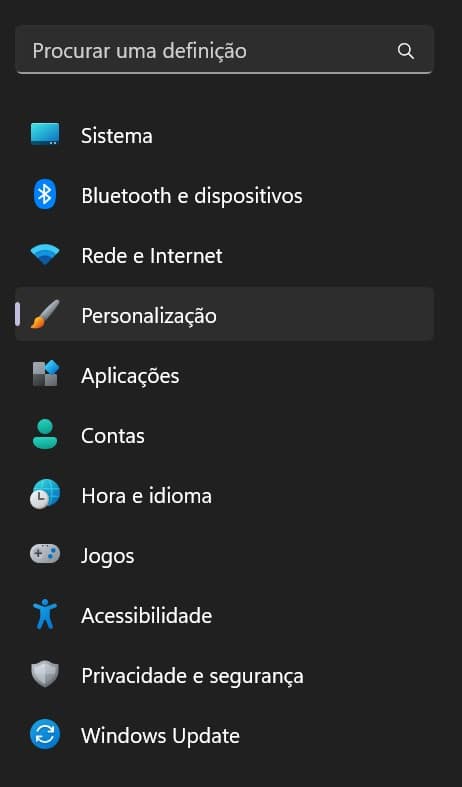Tap the "Procurar uma definição" search field
The height and width of the screenshot is (787, 462).
(224, 50)
